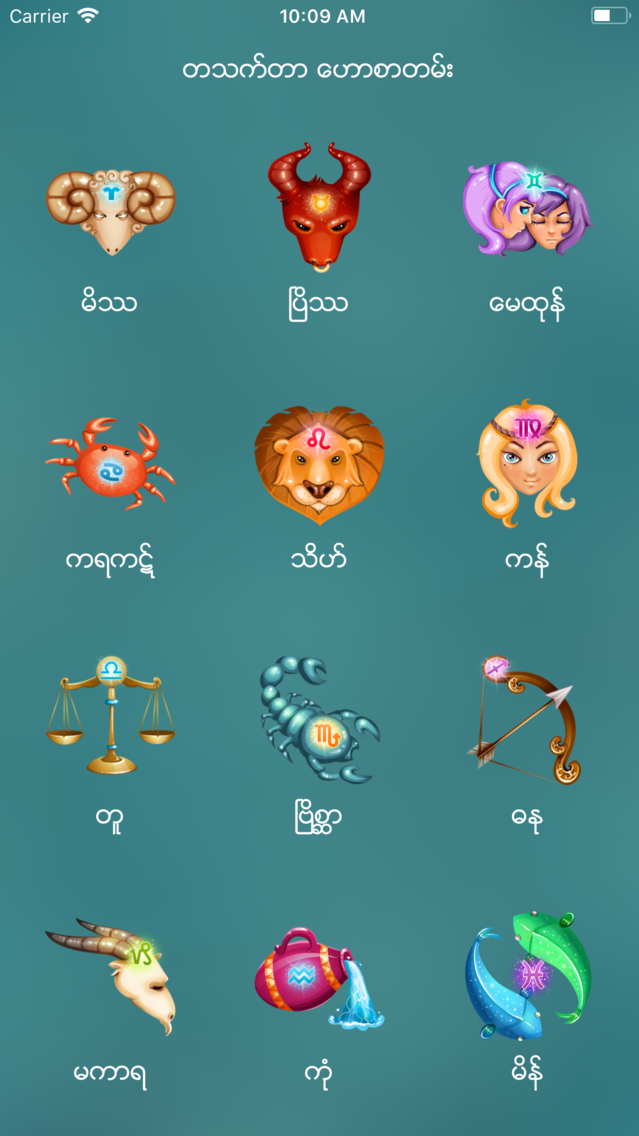639x1136 pixels.
Task: Tap the Leo lion sign (သိဟ်)
Action: 319,464
